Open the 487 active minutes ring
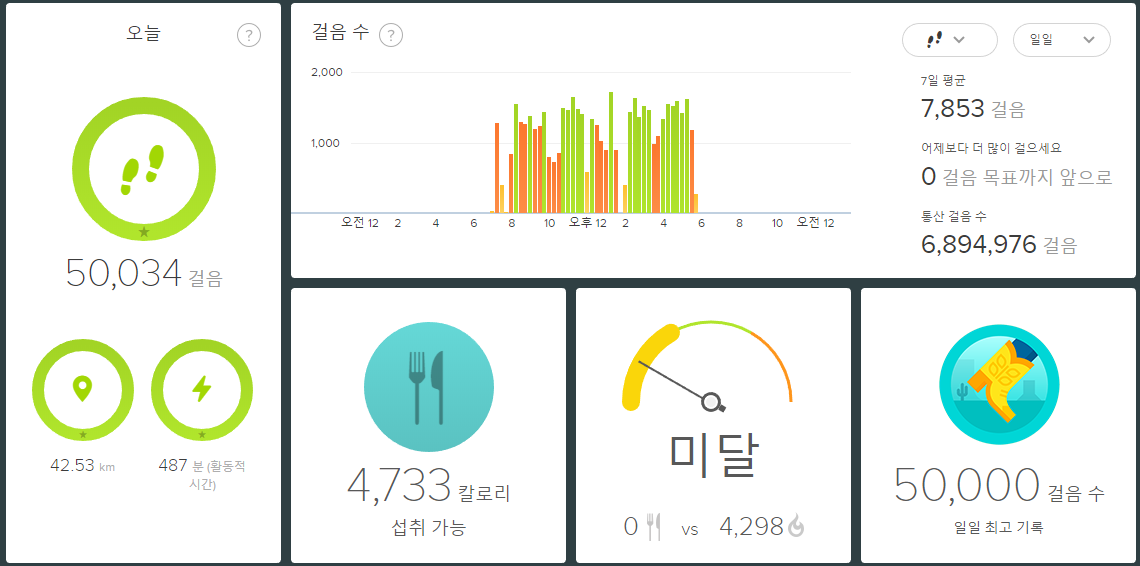 pyautogui.click(x=201, y=390)
